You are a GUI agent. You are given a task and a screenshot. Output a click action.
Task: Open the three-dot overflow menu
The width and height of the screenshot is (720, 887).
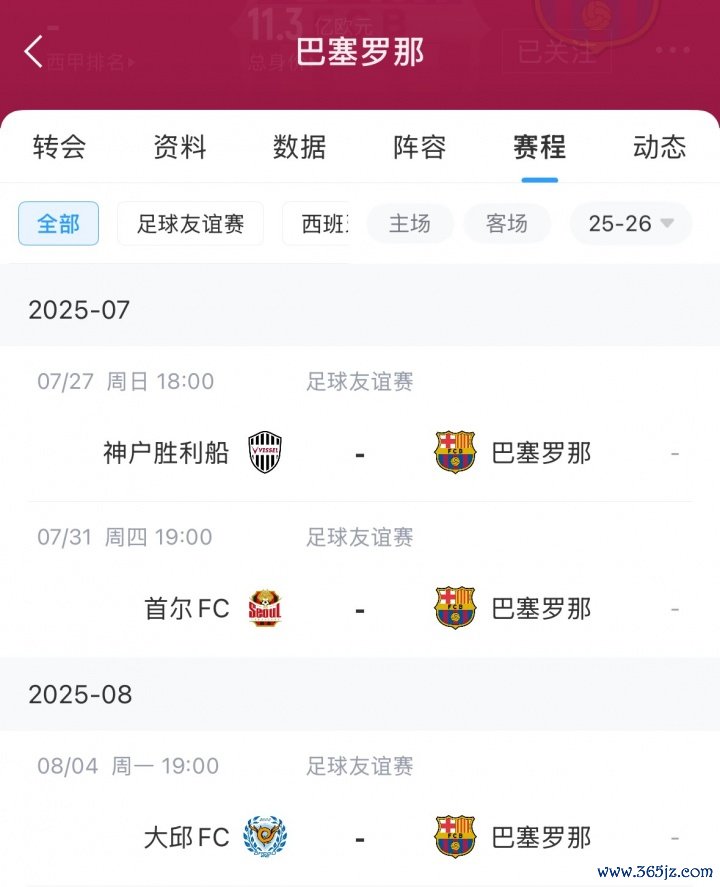[680, 50]
